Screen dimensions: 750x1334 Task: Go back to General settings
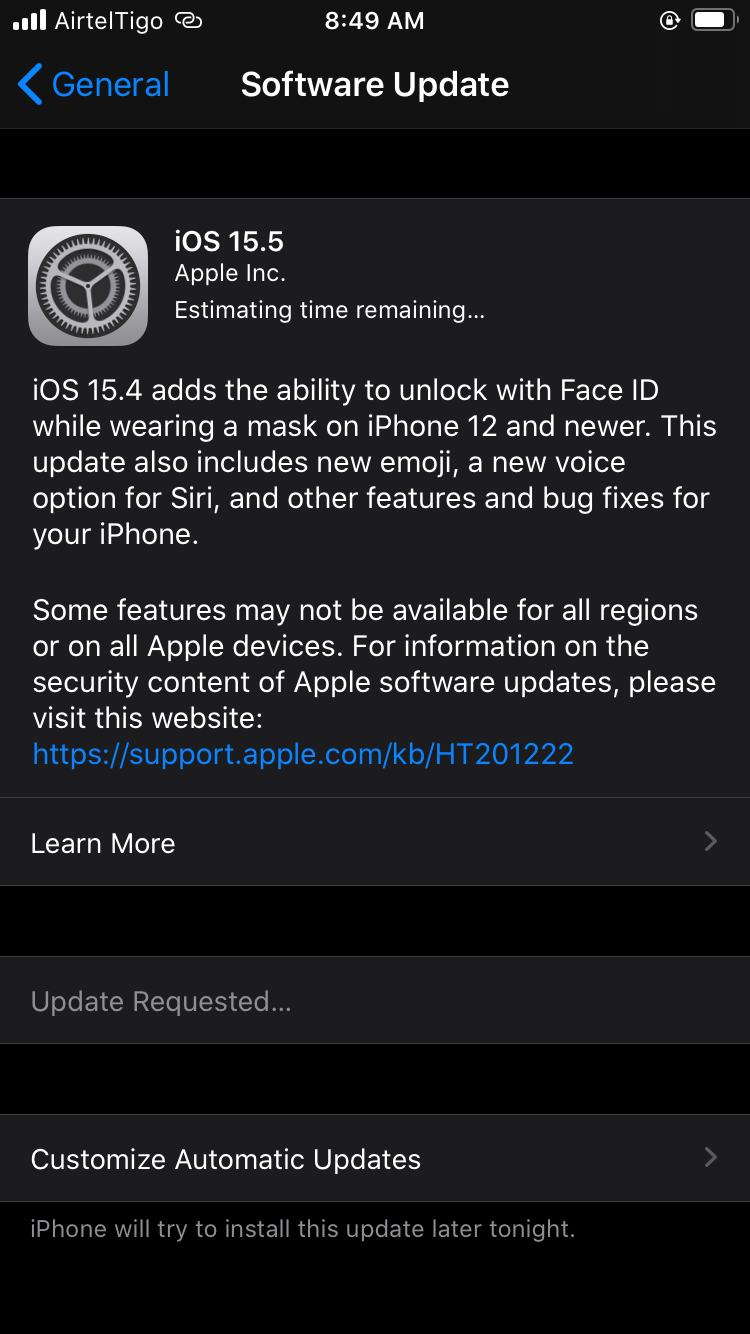point(94,85)
